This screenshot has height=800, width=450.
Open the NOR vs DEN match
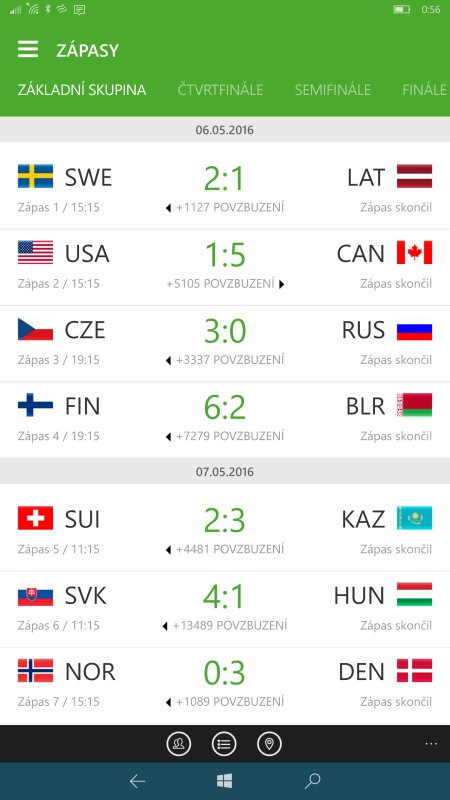coord(225,686)
